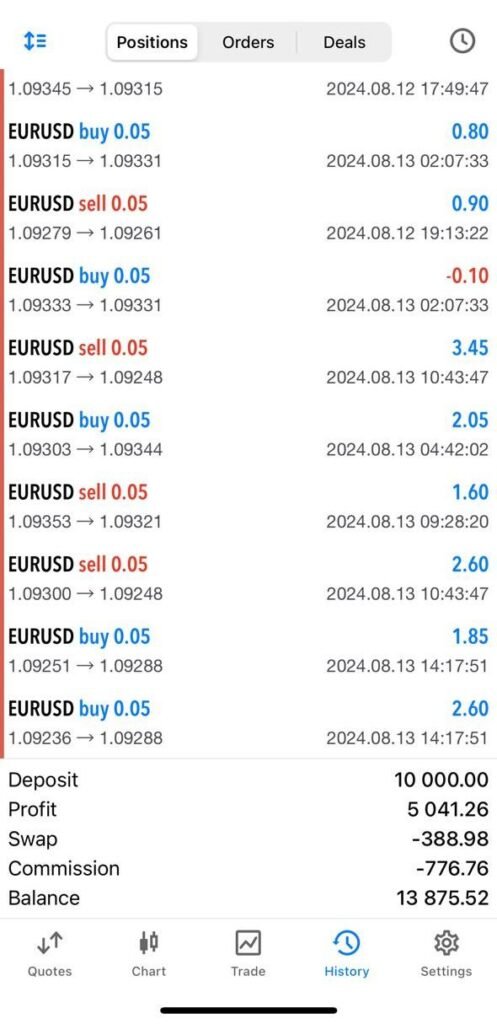This screenshot has width=497, height=1024.
Task: Expand the EURUSD sell position with 1.60 profit
Action: [x=248, y=506]
